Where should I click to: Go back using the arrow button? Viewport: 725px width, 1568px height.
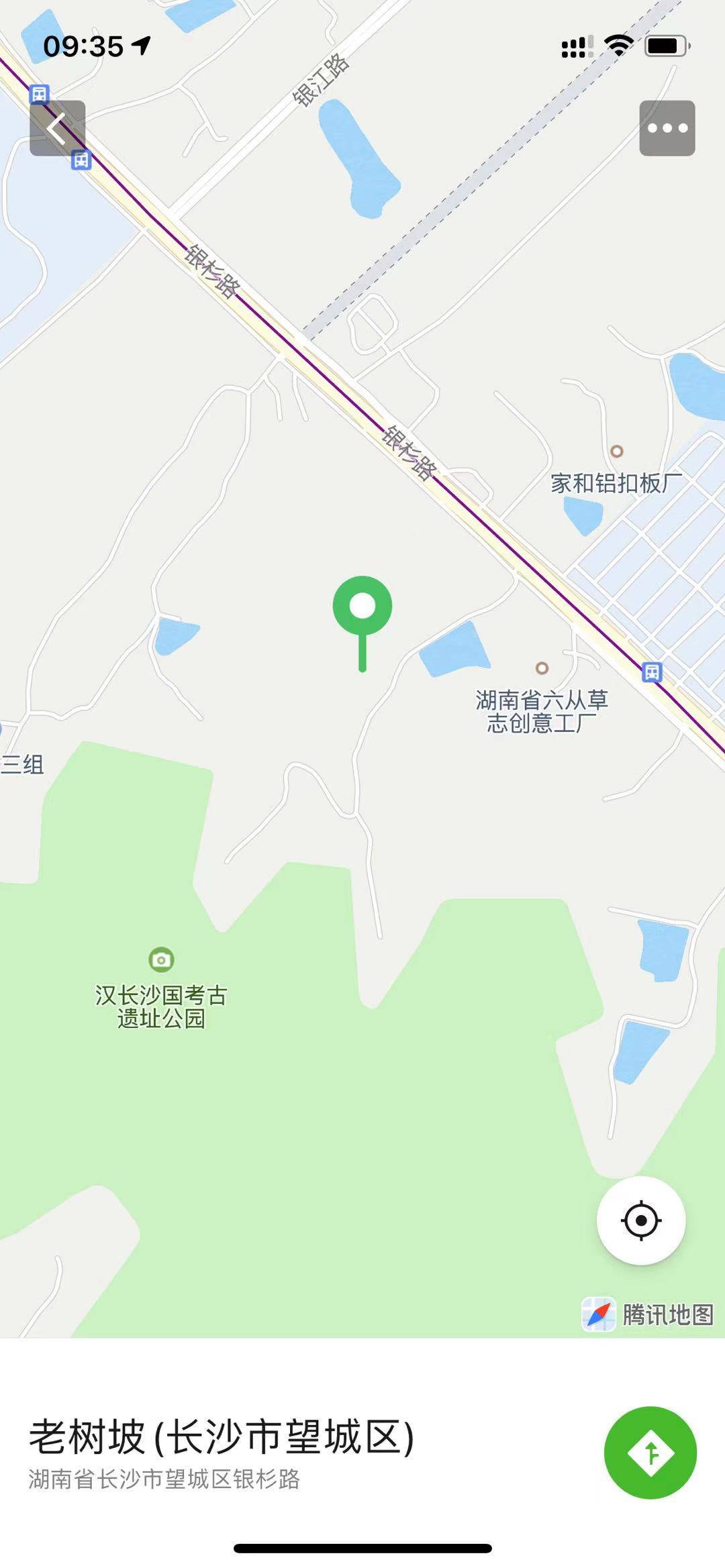57,128
